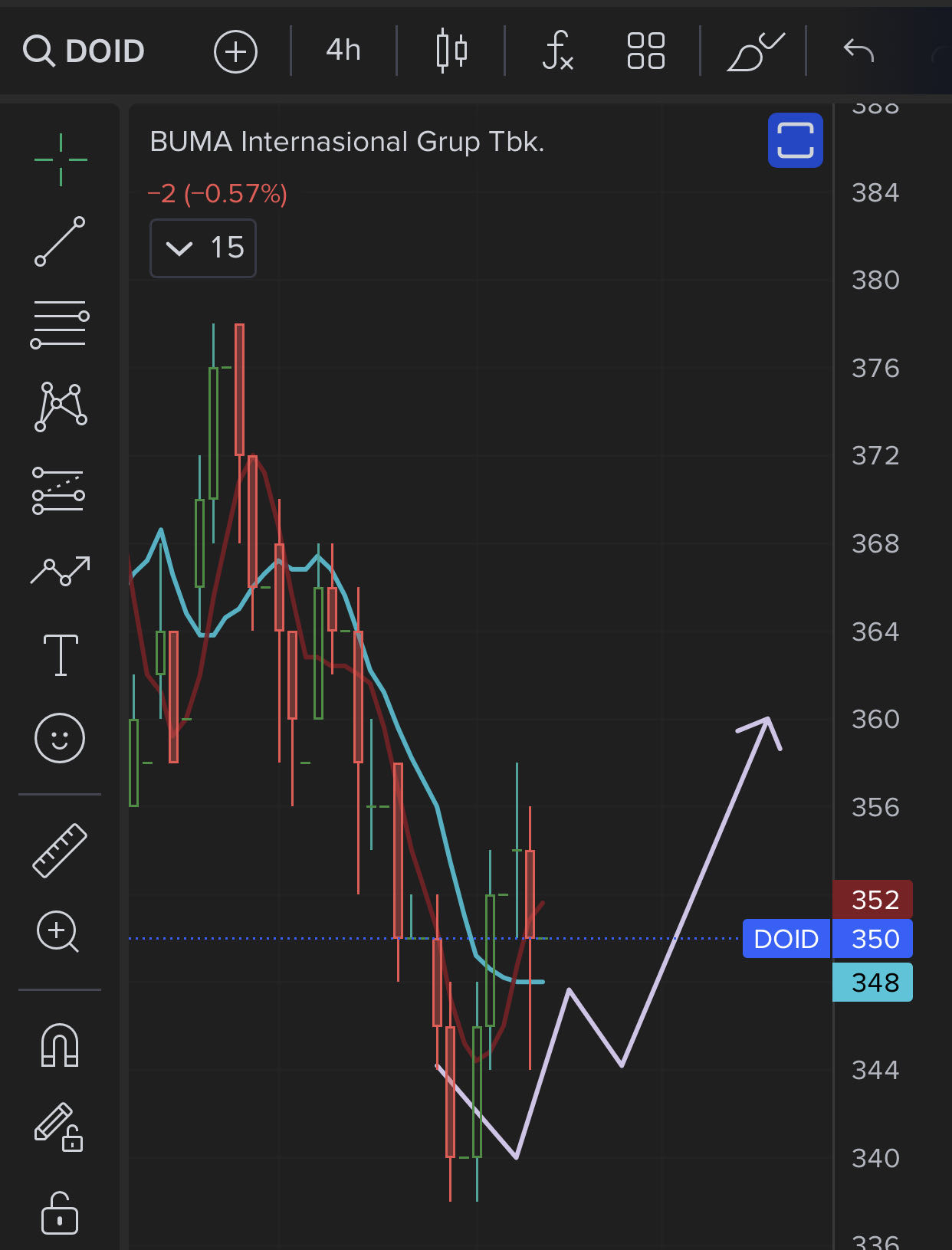The width and height of the screenshot is (952, 1250).
Task: Add a symbol to compare
Action: (235, 52)
